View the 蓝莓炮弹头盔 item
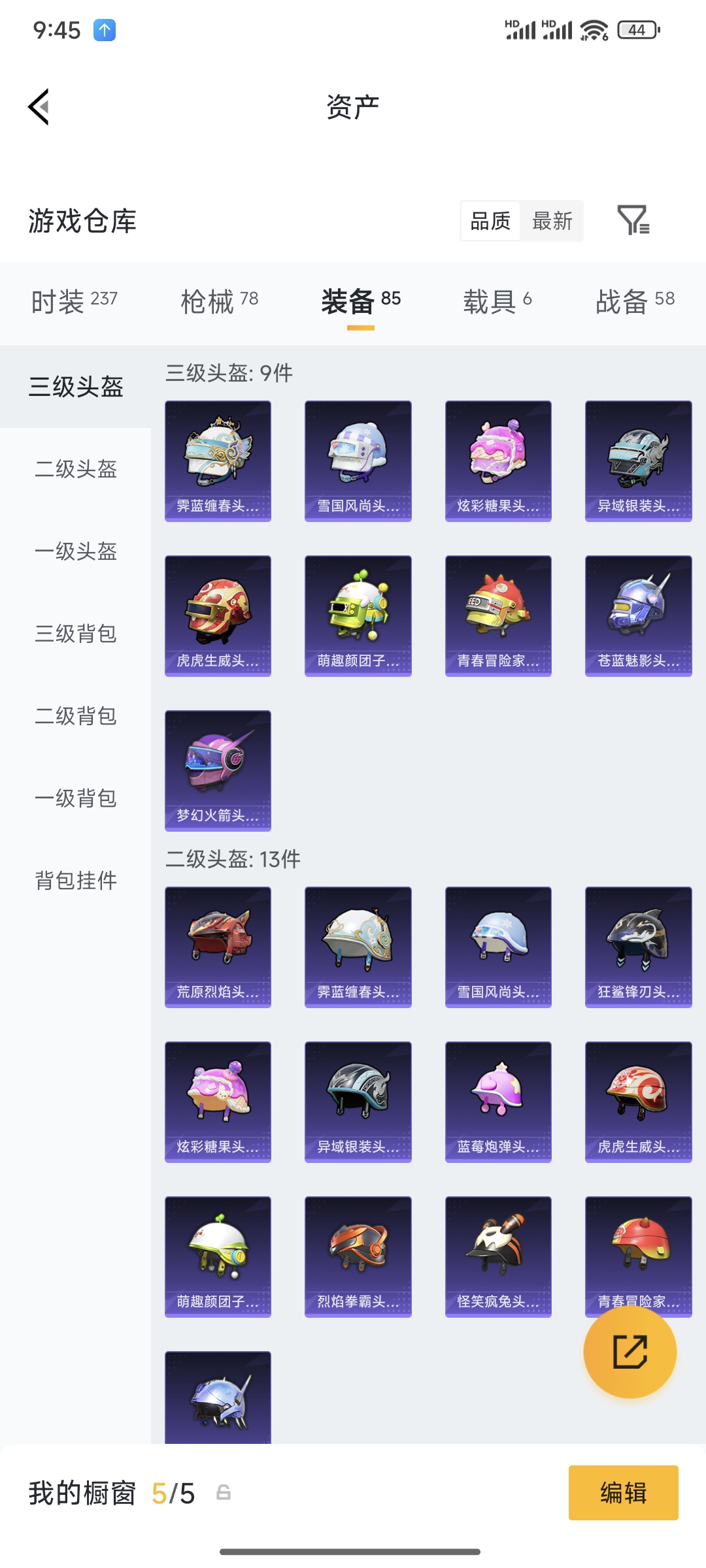The height and width of the screenshot is (1568, 706). click(498, 1102)
